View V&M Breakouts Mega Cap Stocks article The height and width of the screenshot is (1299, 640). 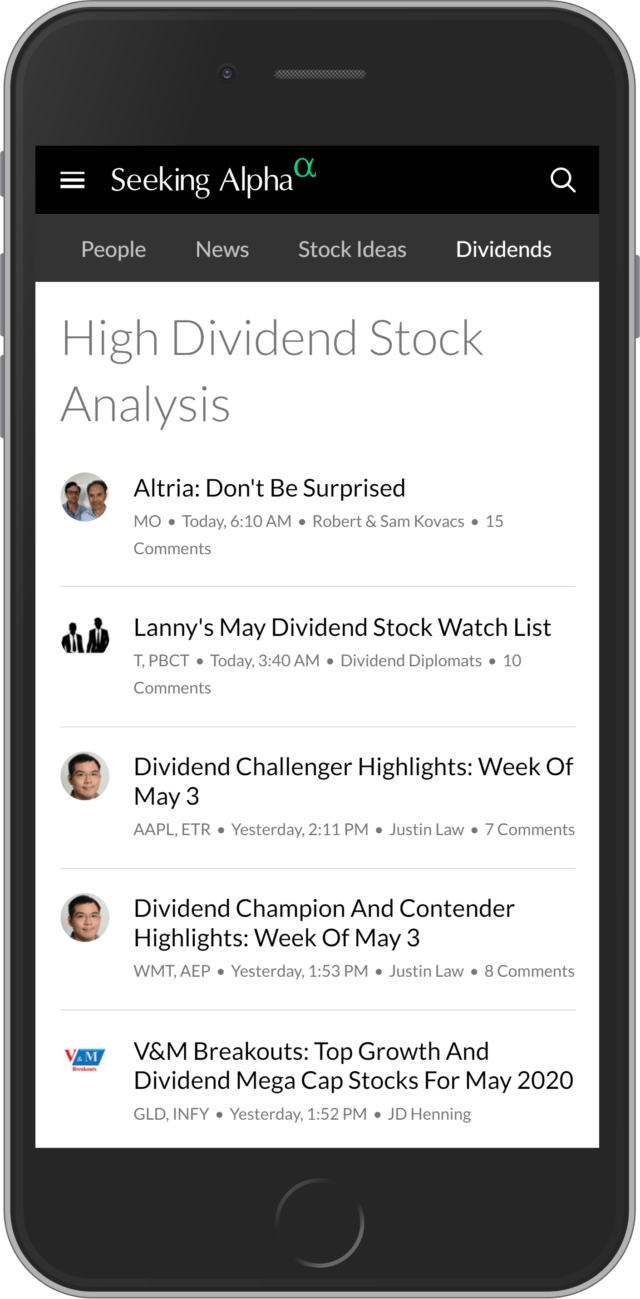(354, 1065)
